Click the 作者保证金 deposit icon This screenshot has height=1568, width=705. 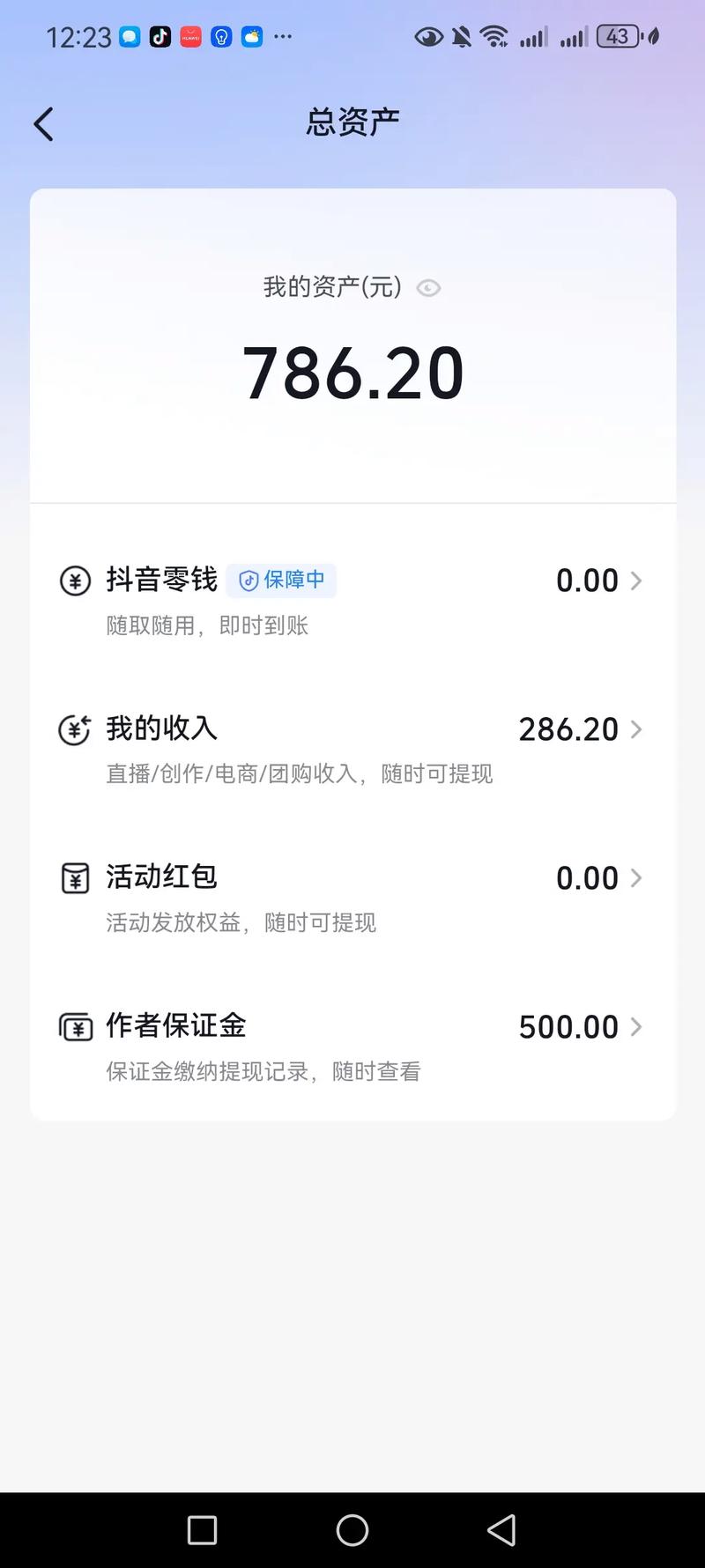point(75,1026)
